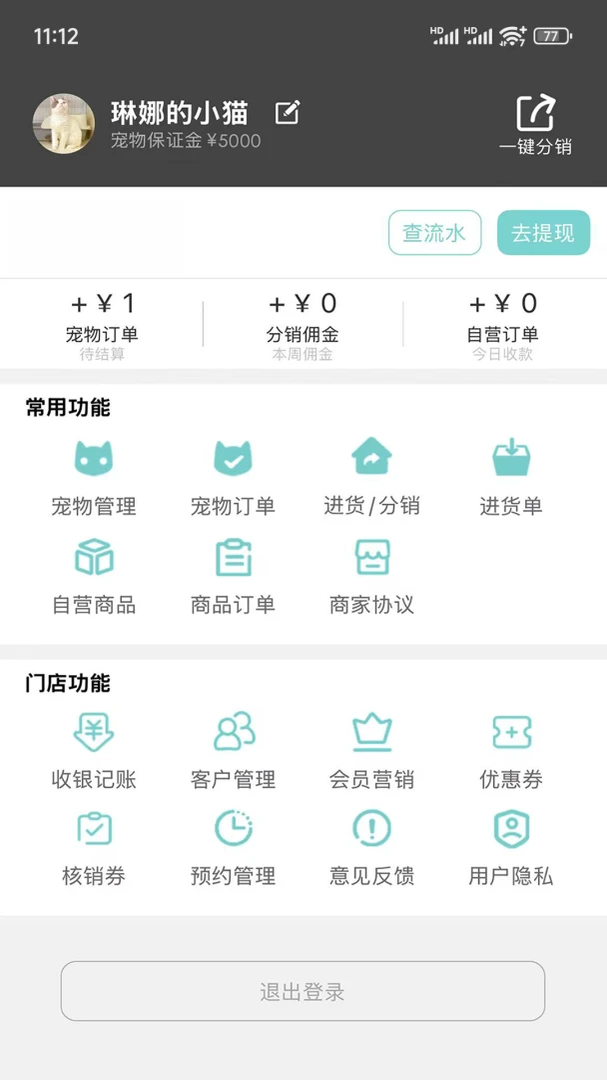607x1080 pixels.
Task: Open 核销券
Action: [x=94, y=849]
